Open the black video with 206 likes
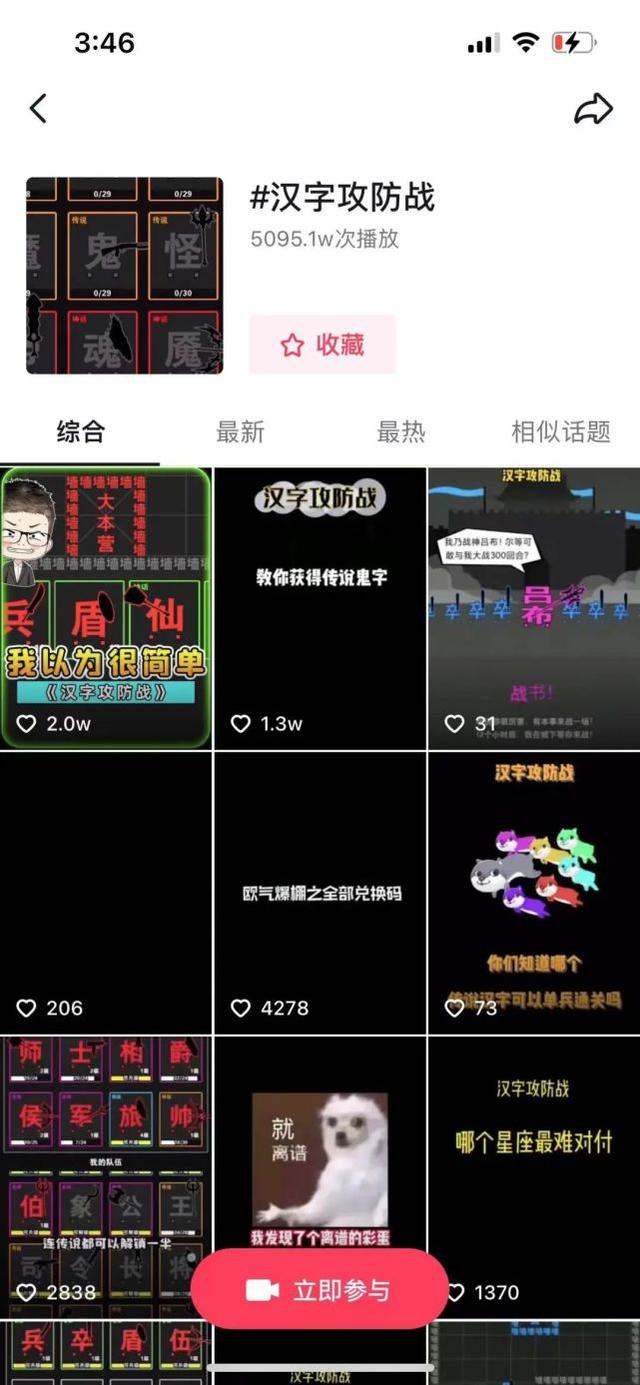640x1385 pixels. click(x=106, y=892)
